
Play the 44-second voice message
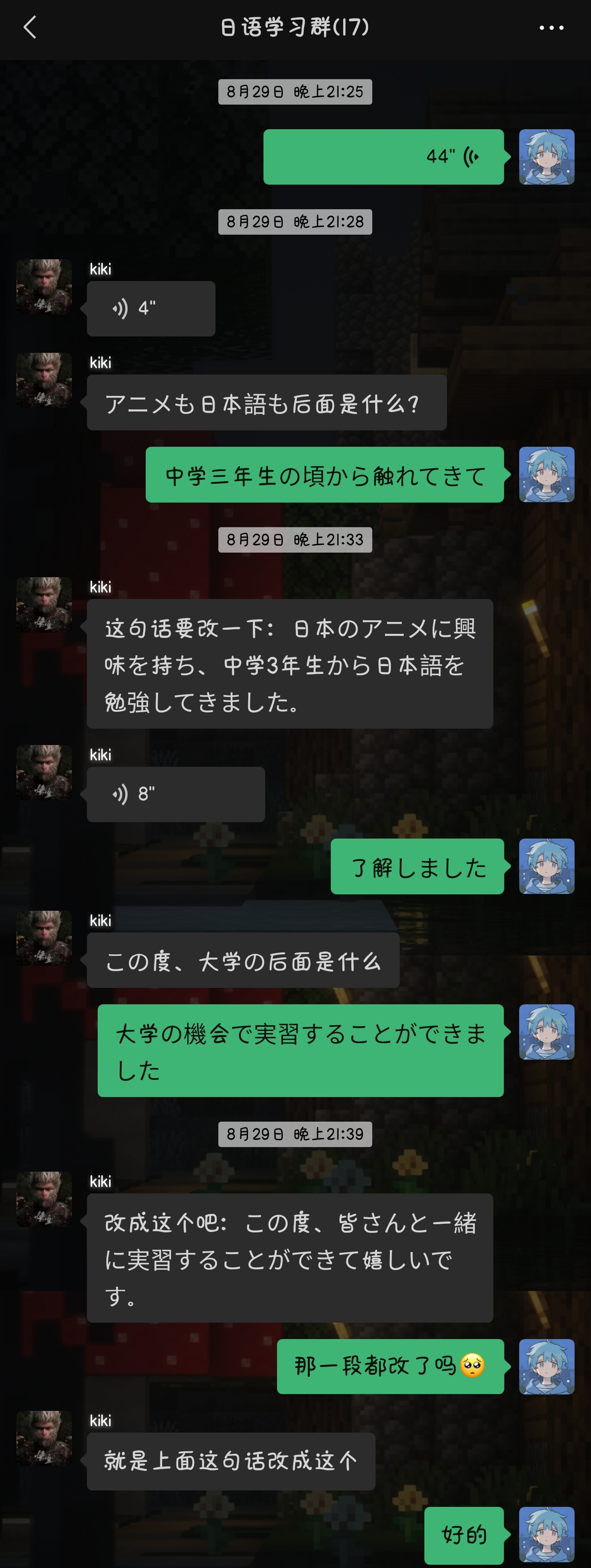coord(383,157)
